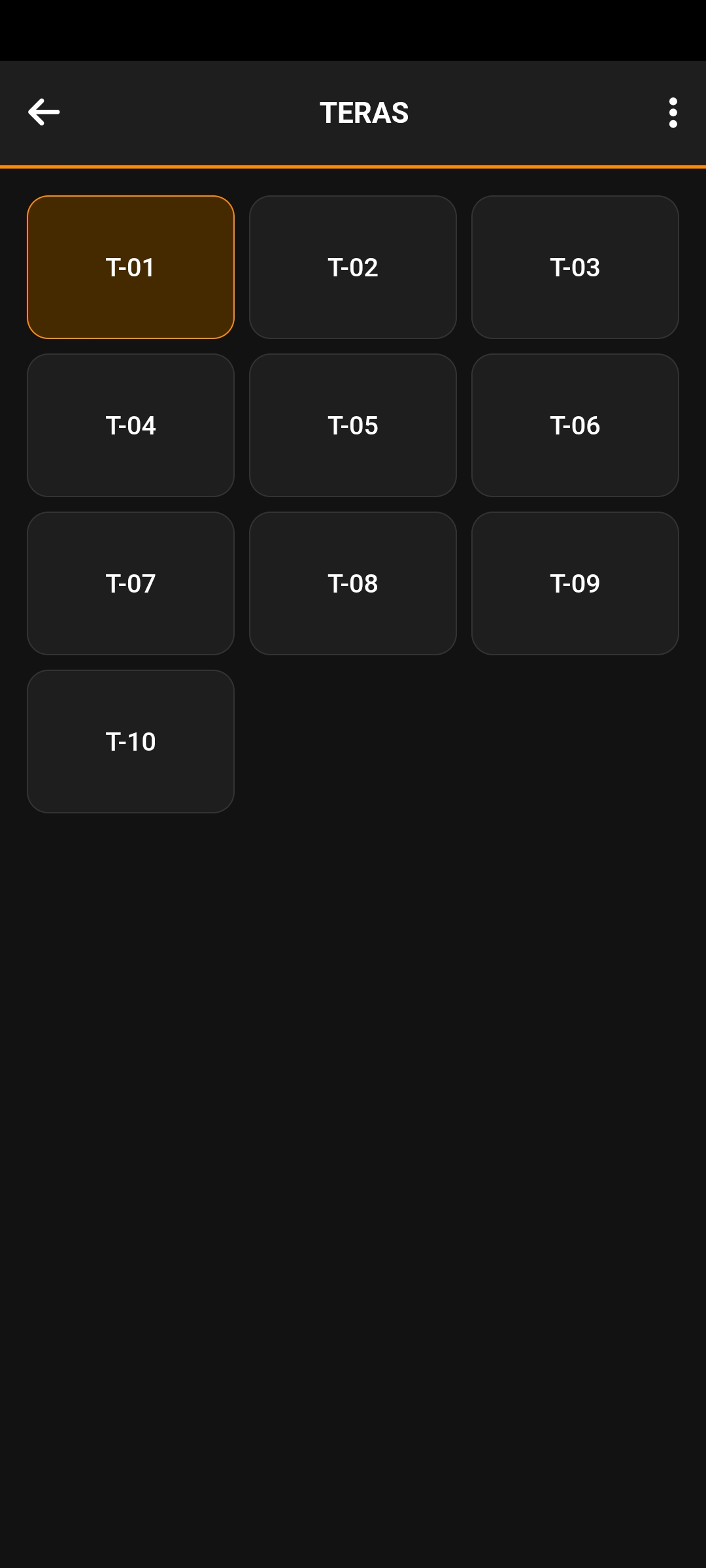706x1568 pixels.
Task: Select T-05 from the grid
Action: click(353, 425)
